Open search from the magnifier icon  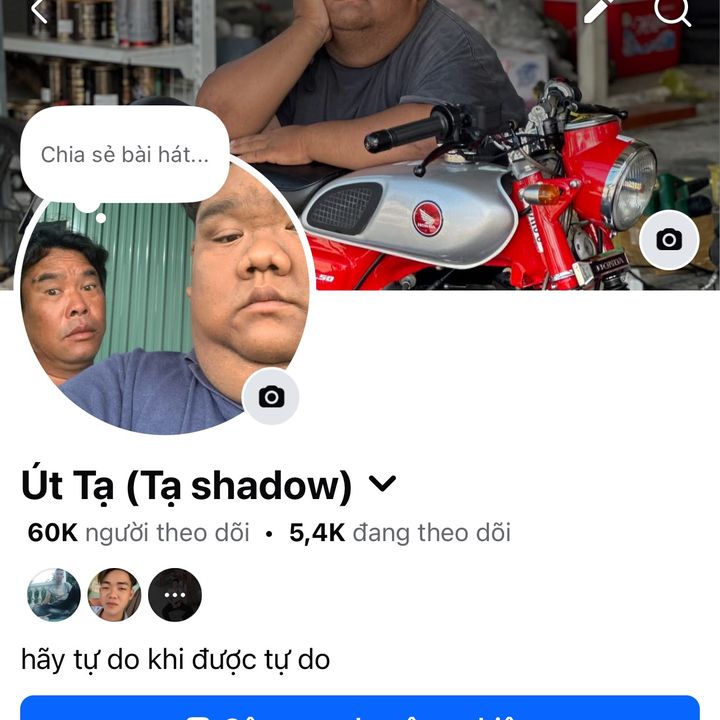[672, 10]
